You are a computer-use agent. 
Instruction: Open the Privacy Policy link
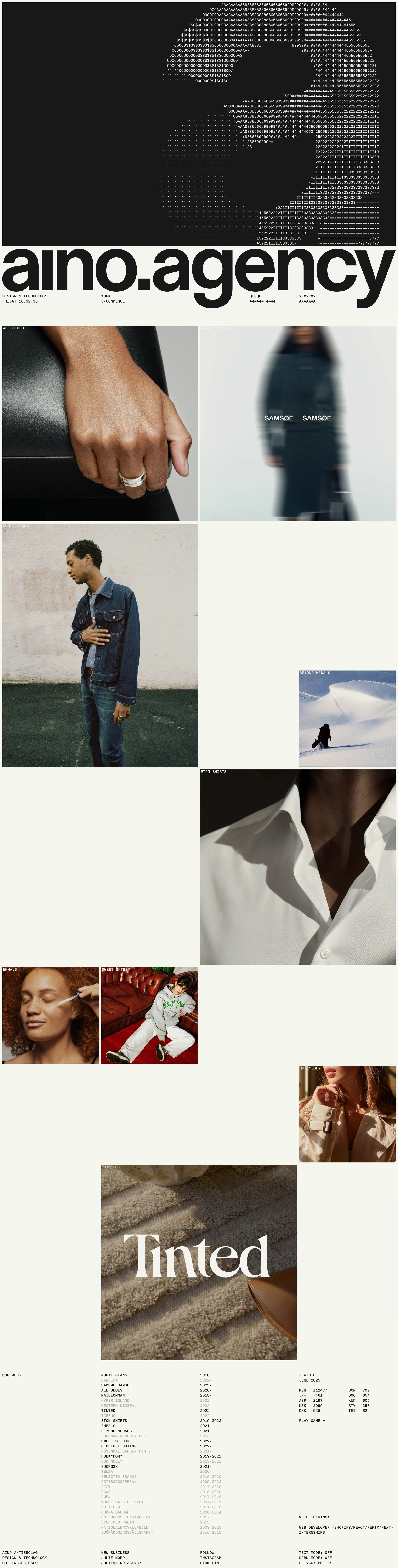click(315, 1563)
